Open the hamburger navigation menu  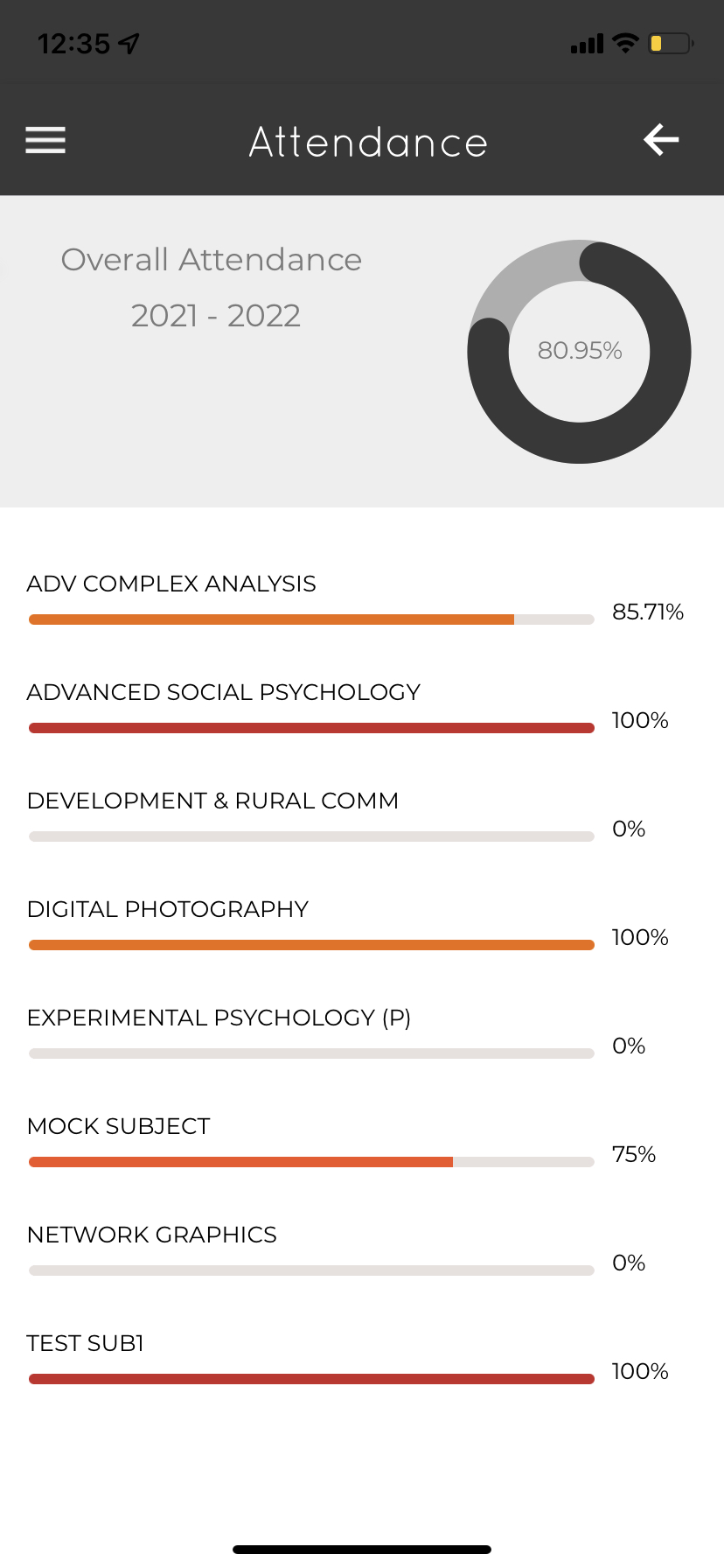tap(45, 140)
